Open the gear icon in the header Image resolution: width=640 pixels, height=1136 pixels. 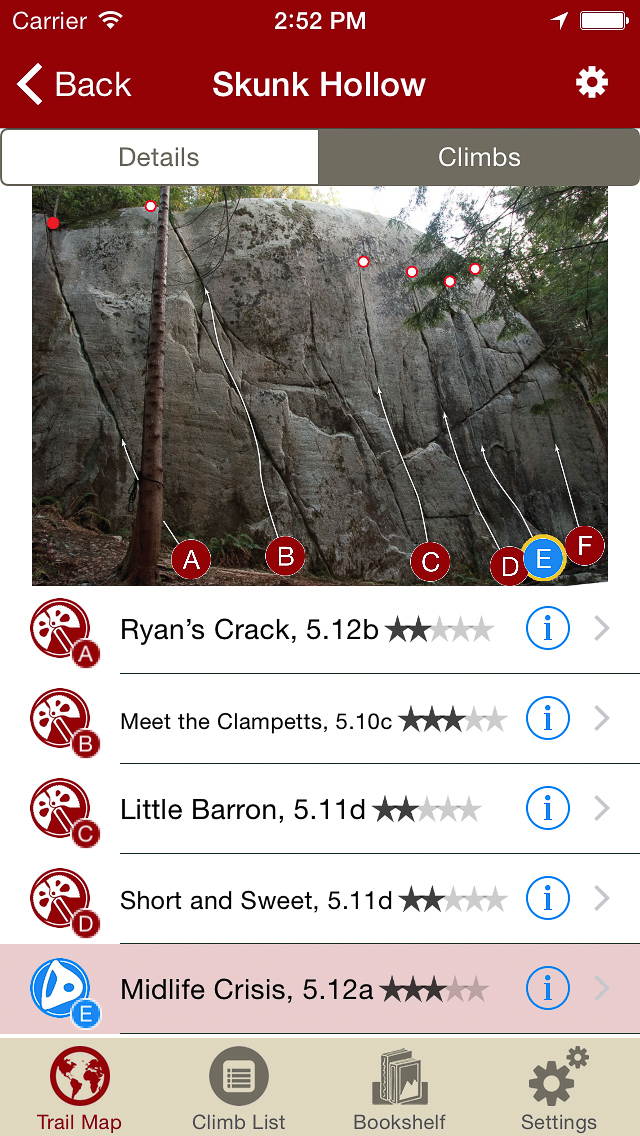pyautogui.click(x=592, y=83)
